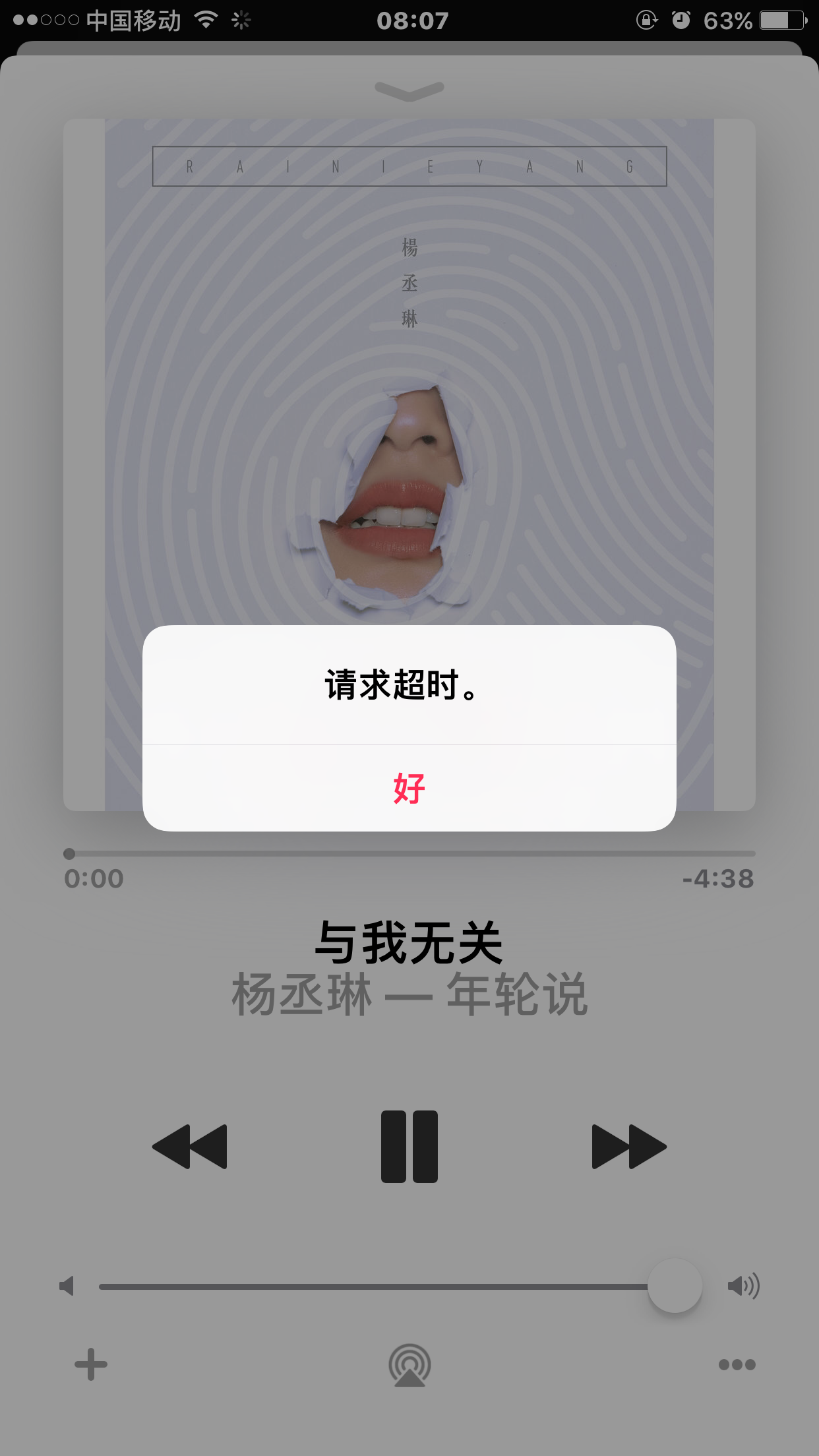Open the AirPlay output picker
This screenshot has height=1456, width=819.
(409, 1364)
